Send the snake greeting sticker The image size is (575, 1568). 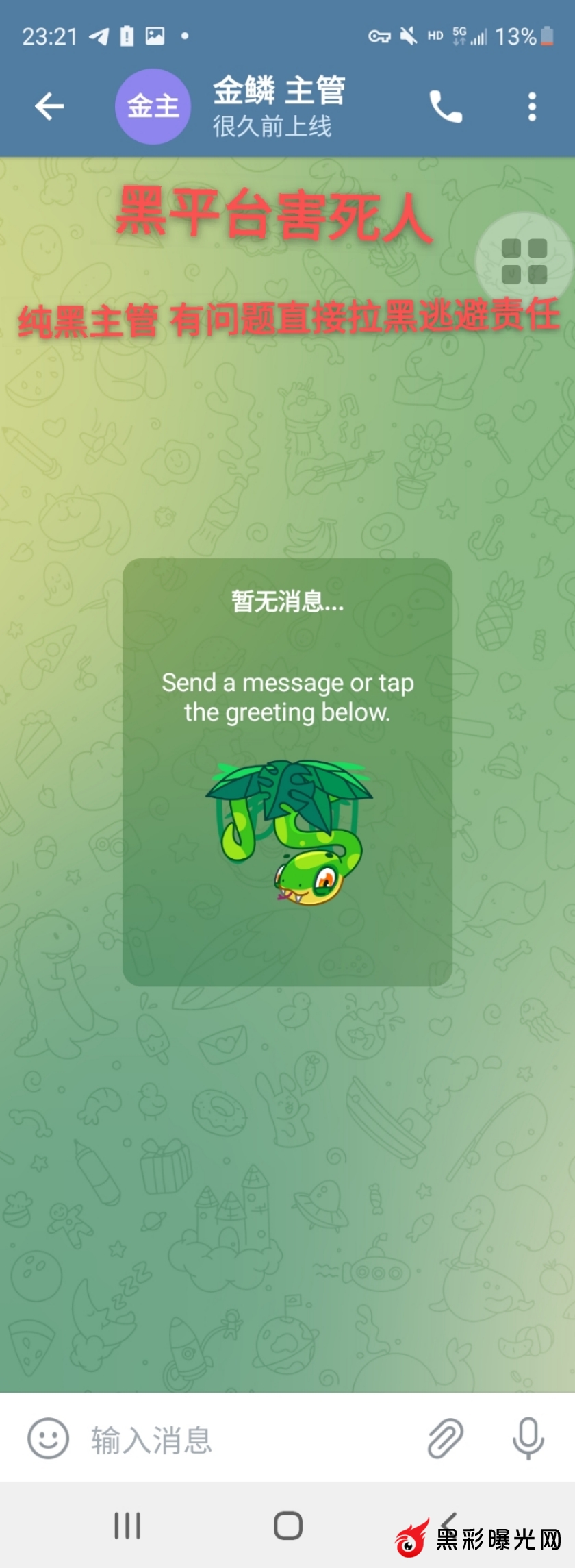[x=288, y=833]
